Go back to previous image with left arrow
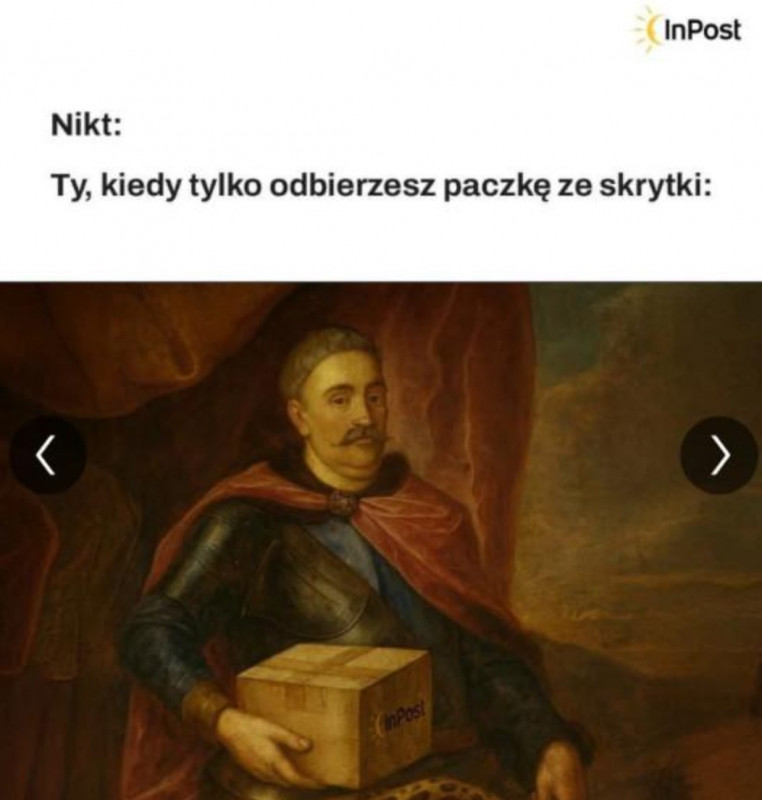Image resolution: width=762 pixels, height=800 pixels. 47,455
